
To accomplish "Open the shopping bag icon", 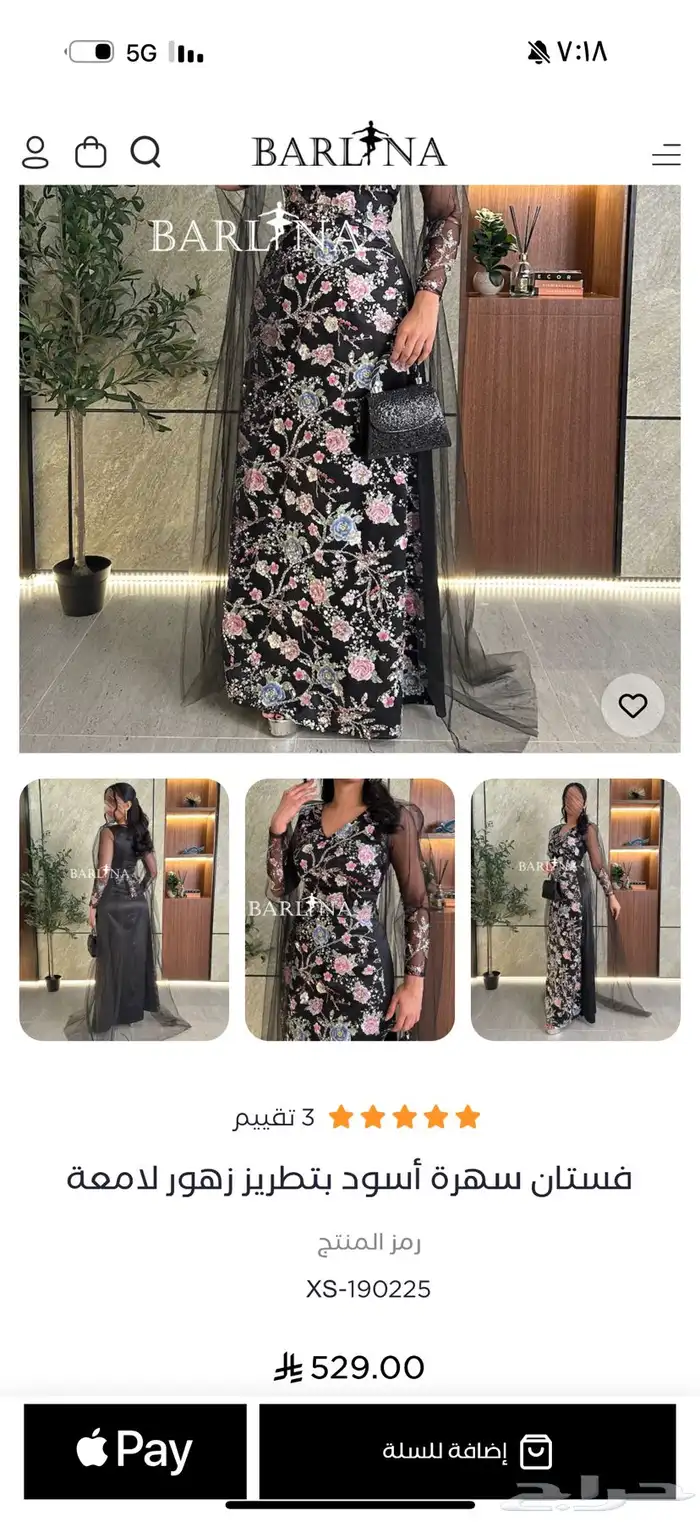I will pyautogui.click(x=91, y=152).
